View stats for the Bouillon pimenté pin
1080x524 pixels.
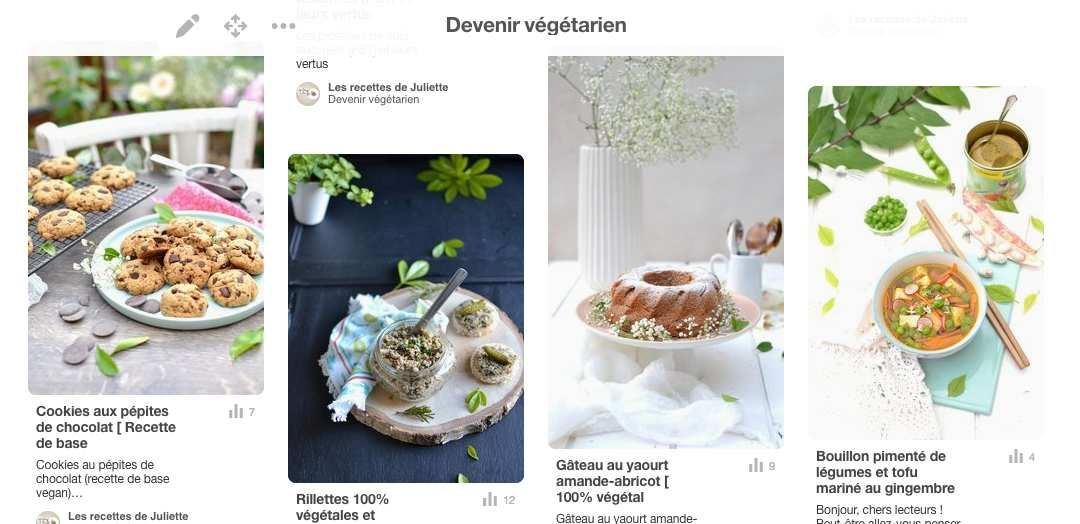click(x=1022, y=457)
